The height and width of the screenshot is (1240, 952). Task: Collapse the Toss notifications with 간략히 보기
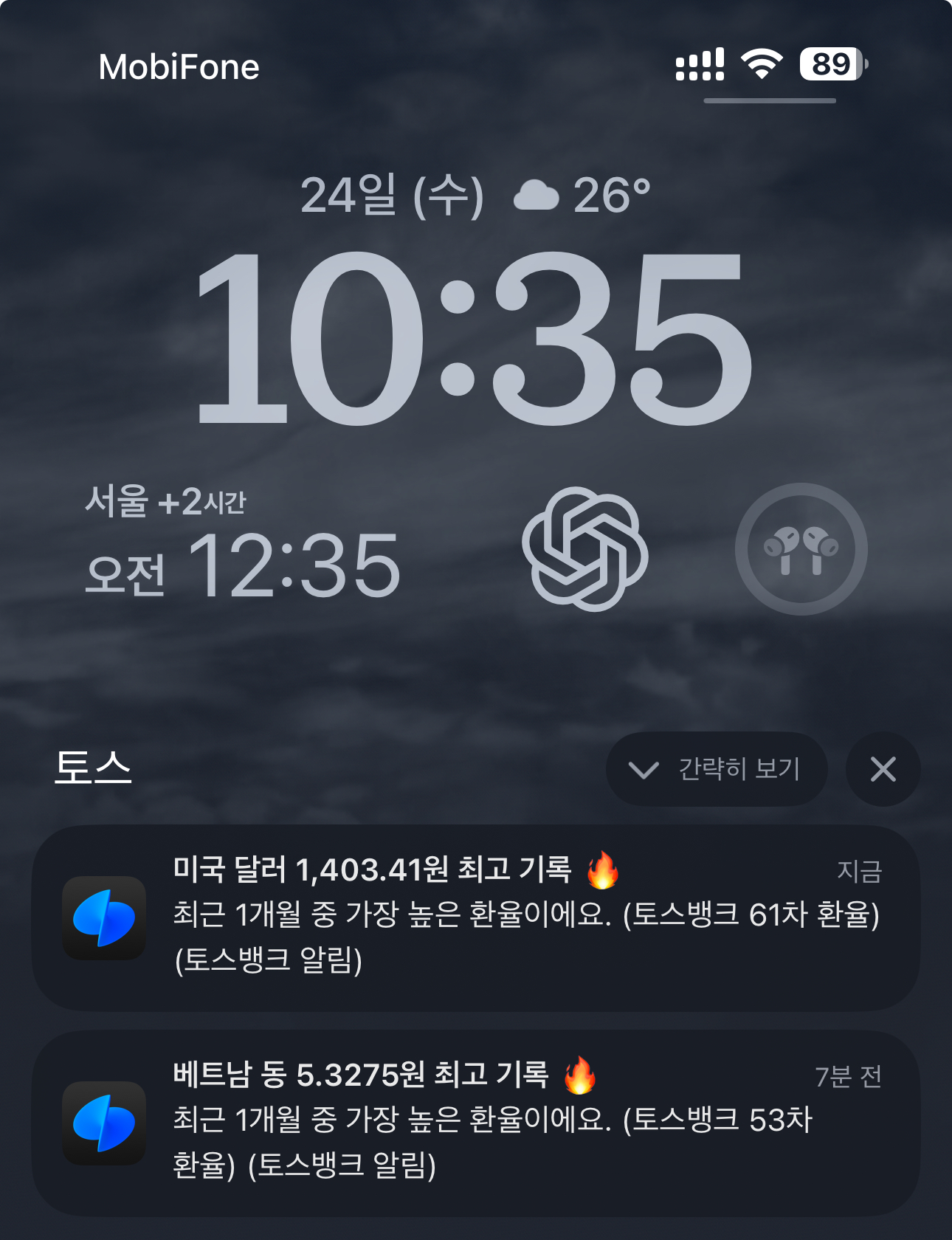(716, 769)
